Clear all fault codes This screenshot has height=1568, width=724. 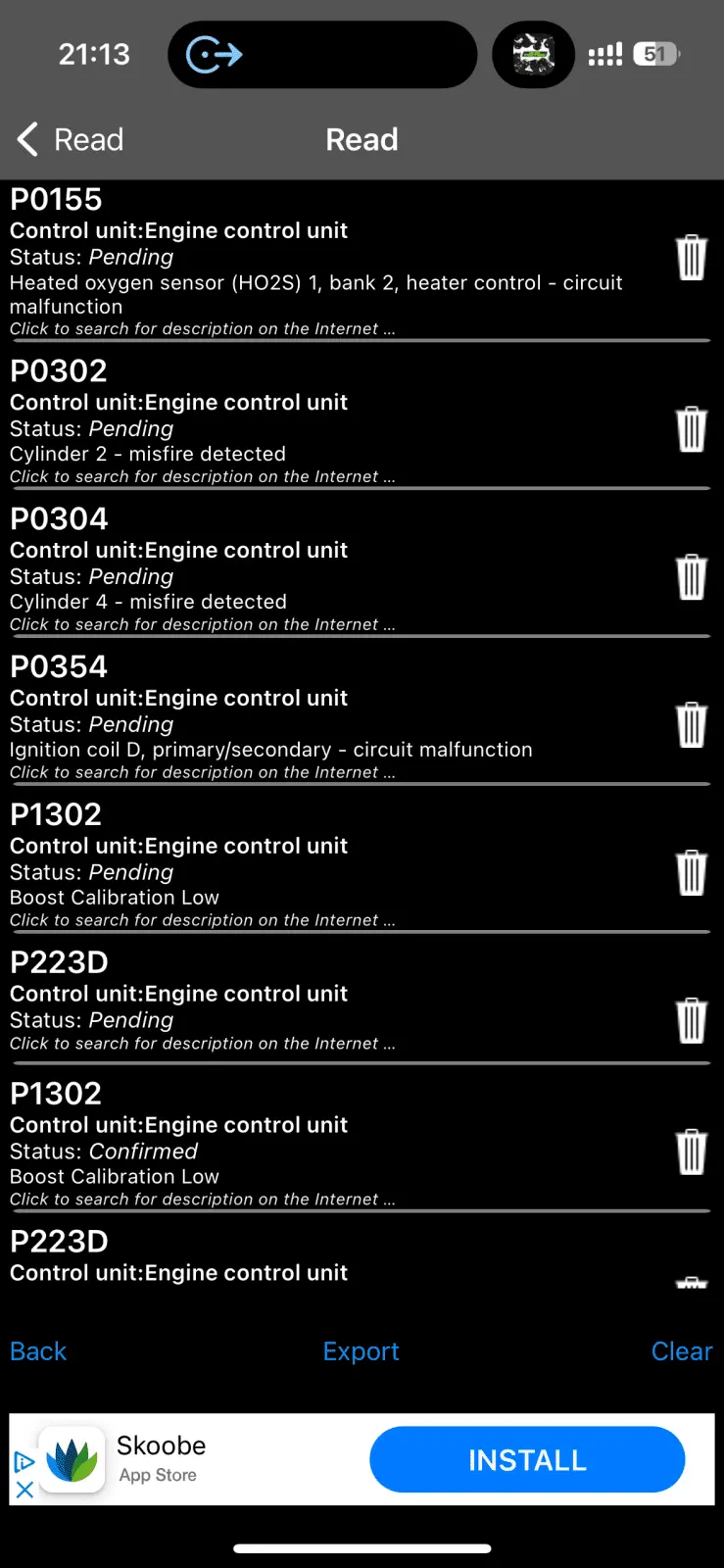681,1351
